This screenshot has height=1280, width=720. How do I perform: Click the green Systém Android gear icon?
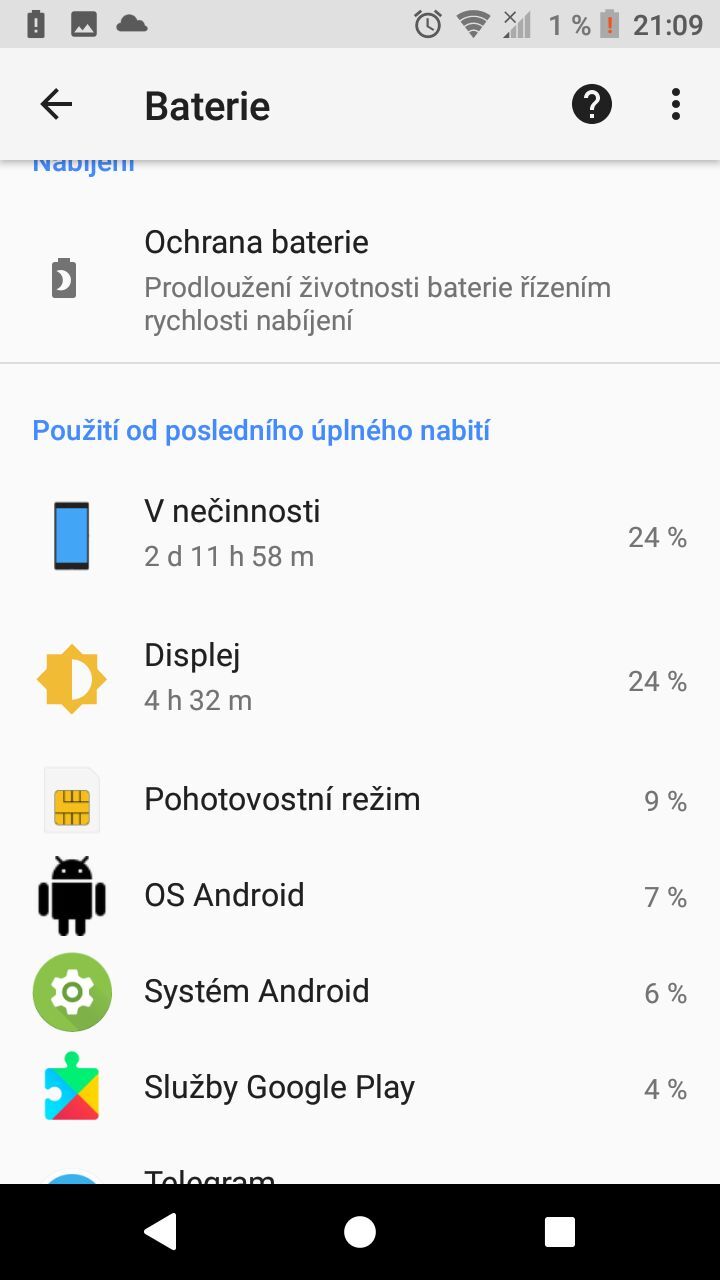tap(72, 991)
